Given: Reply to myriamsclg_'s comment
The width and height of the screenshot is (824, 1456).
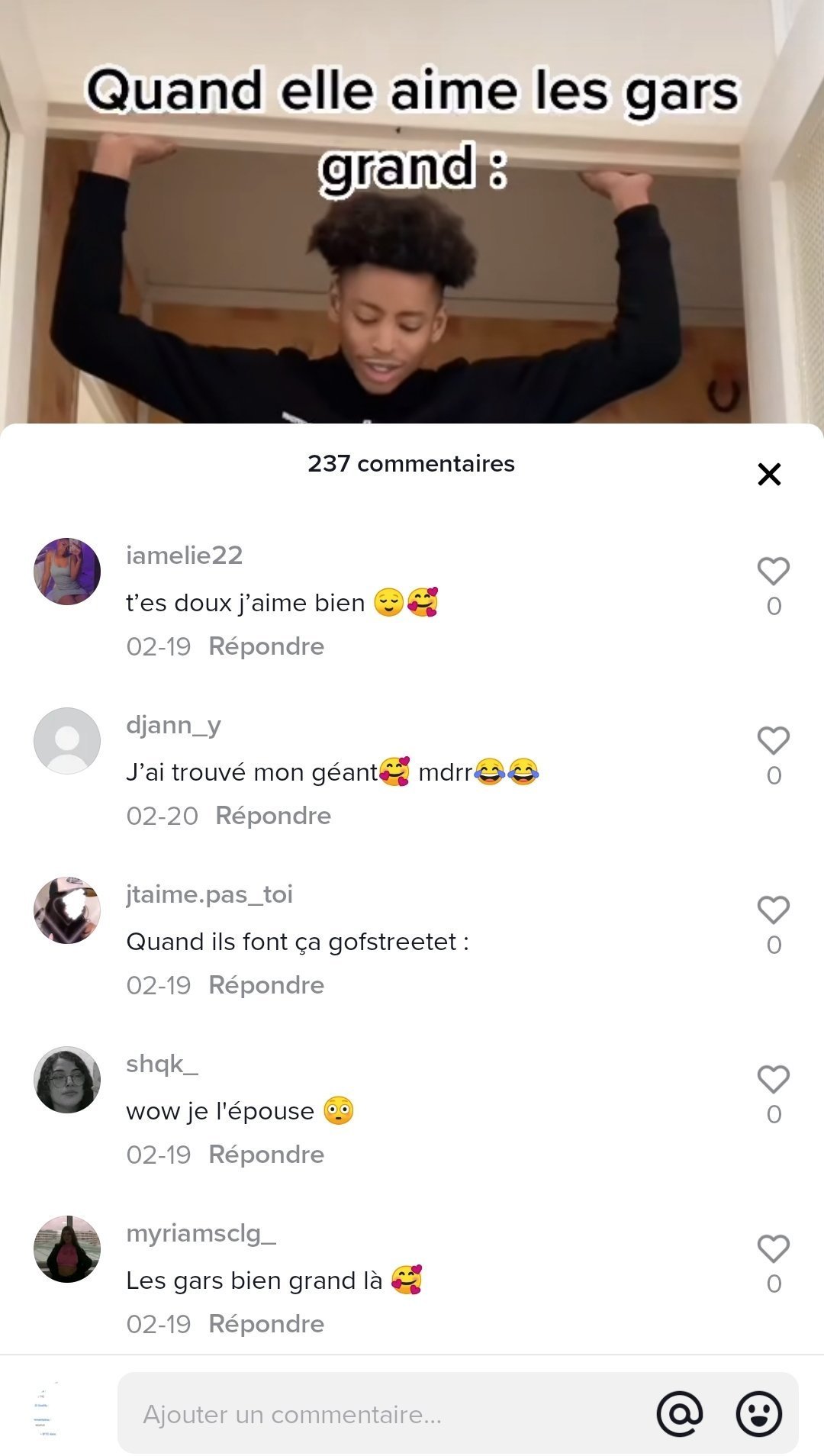Looking at the screenshot, I should click(x=266, y=1324).
